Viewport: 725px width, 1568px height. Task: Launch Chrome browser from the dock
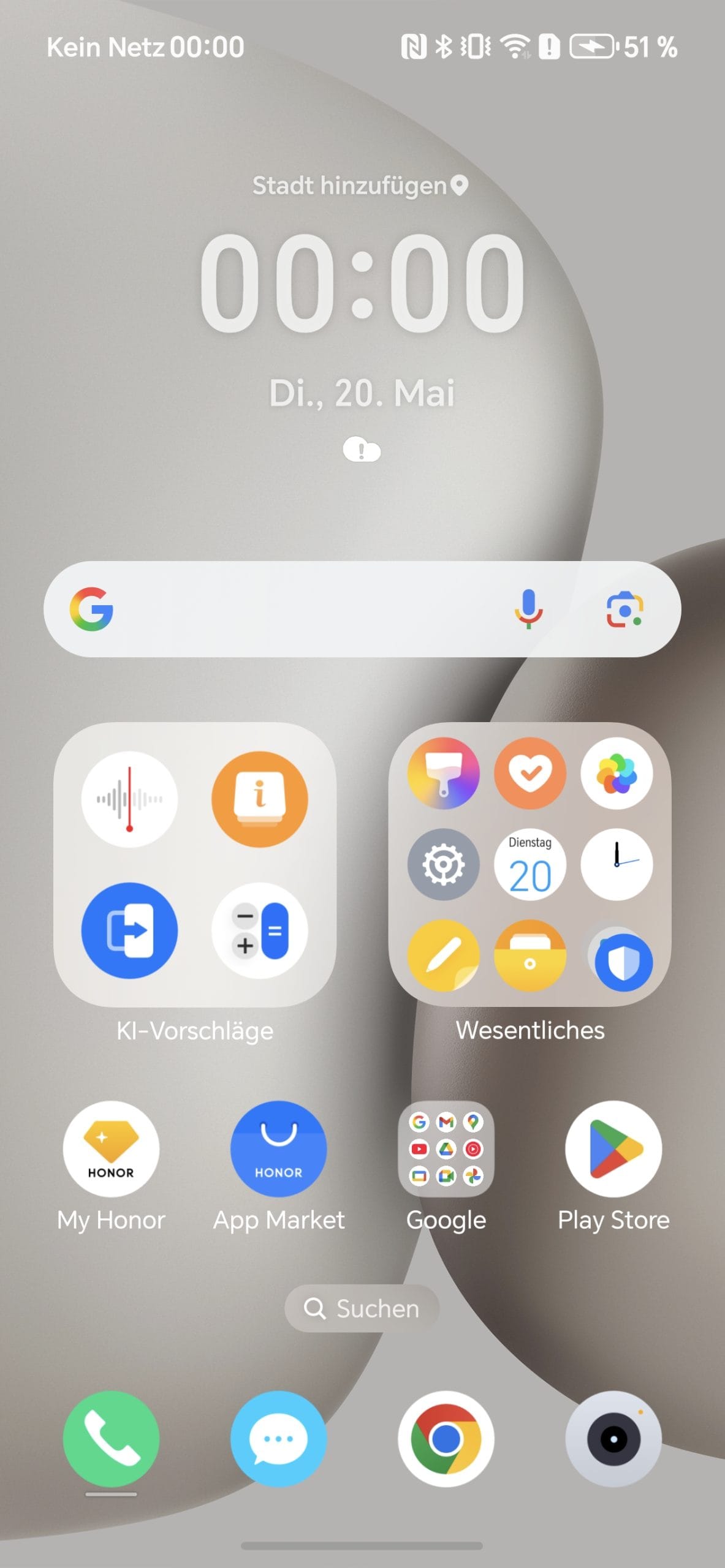click(x=446, y=1438)
